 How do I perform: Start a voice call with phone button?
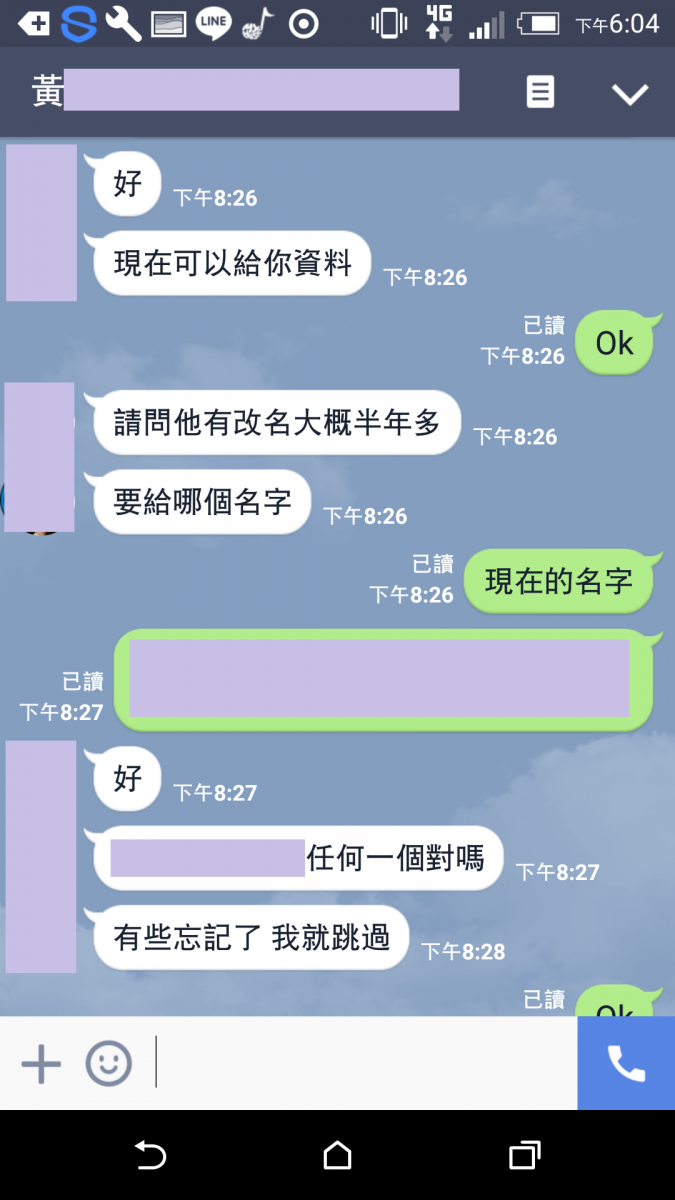[626, 1064]
